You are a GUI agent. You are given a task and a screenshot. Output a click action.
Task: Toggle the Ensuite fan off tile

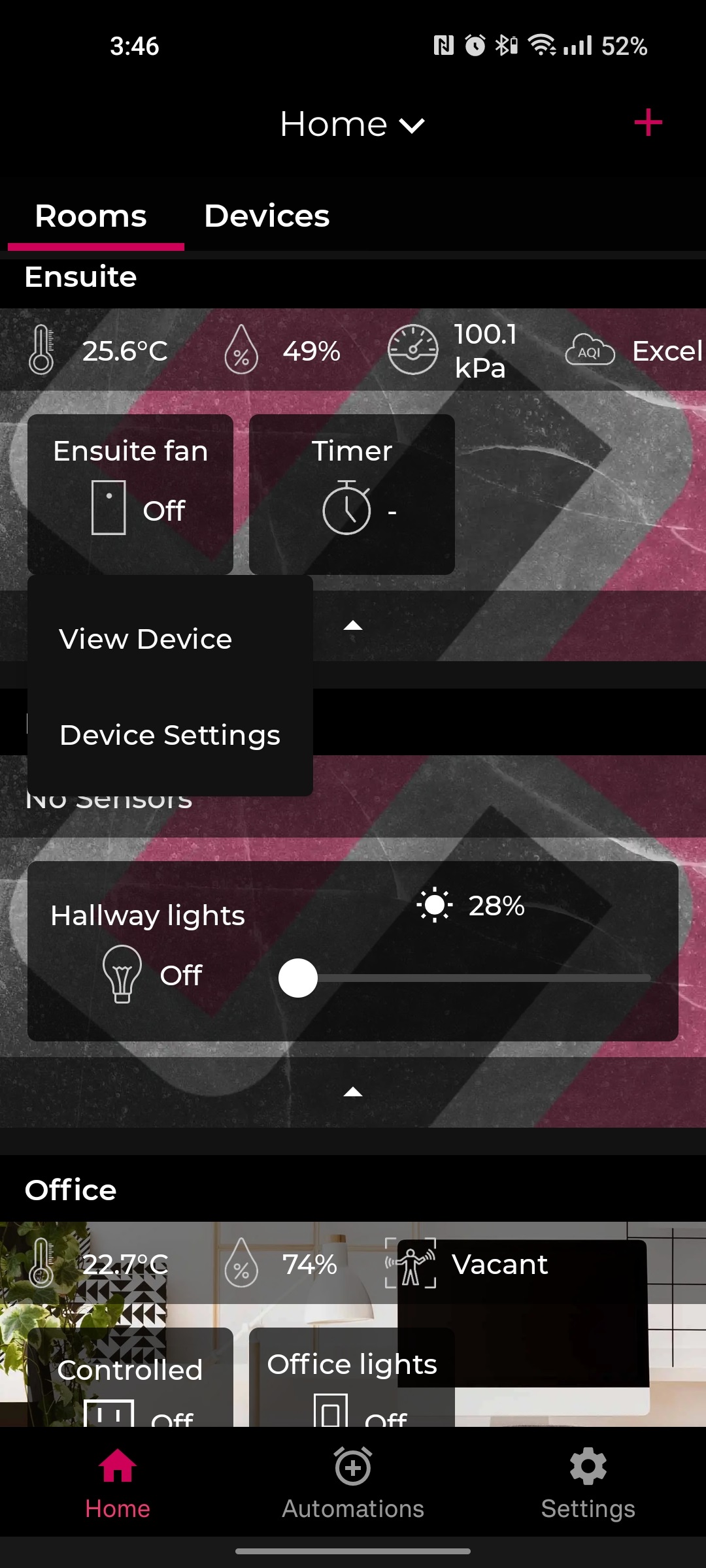pyautogui.click(x=130, y=495)
